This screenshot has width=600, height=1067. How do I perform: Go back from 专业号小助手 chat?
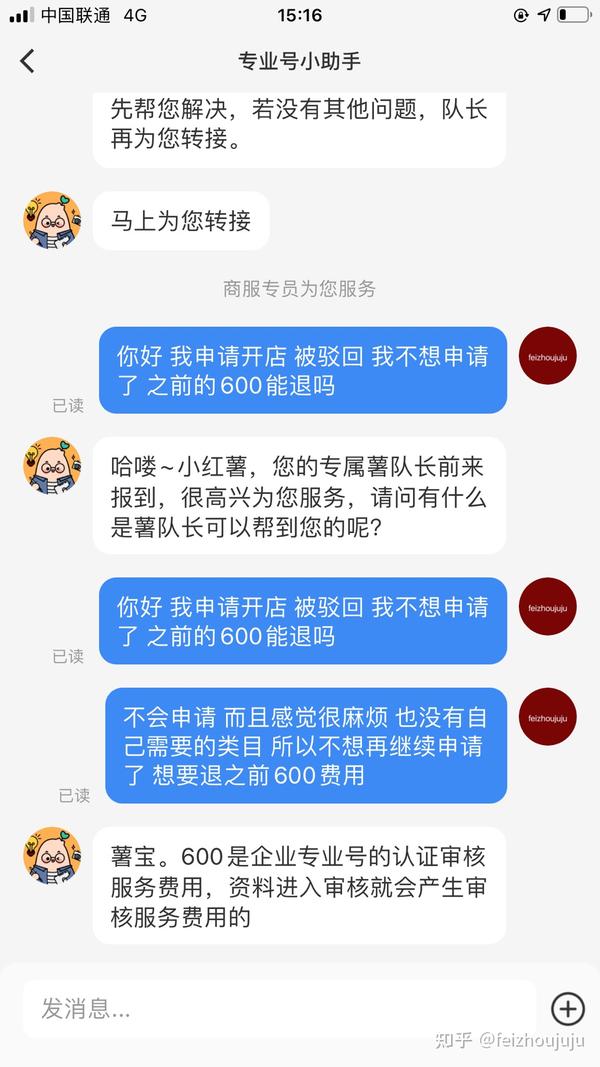coord(27,61)
